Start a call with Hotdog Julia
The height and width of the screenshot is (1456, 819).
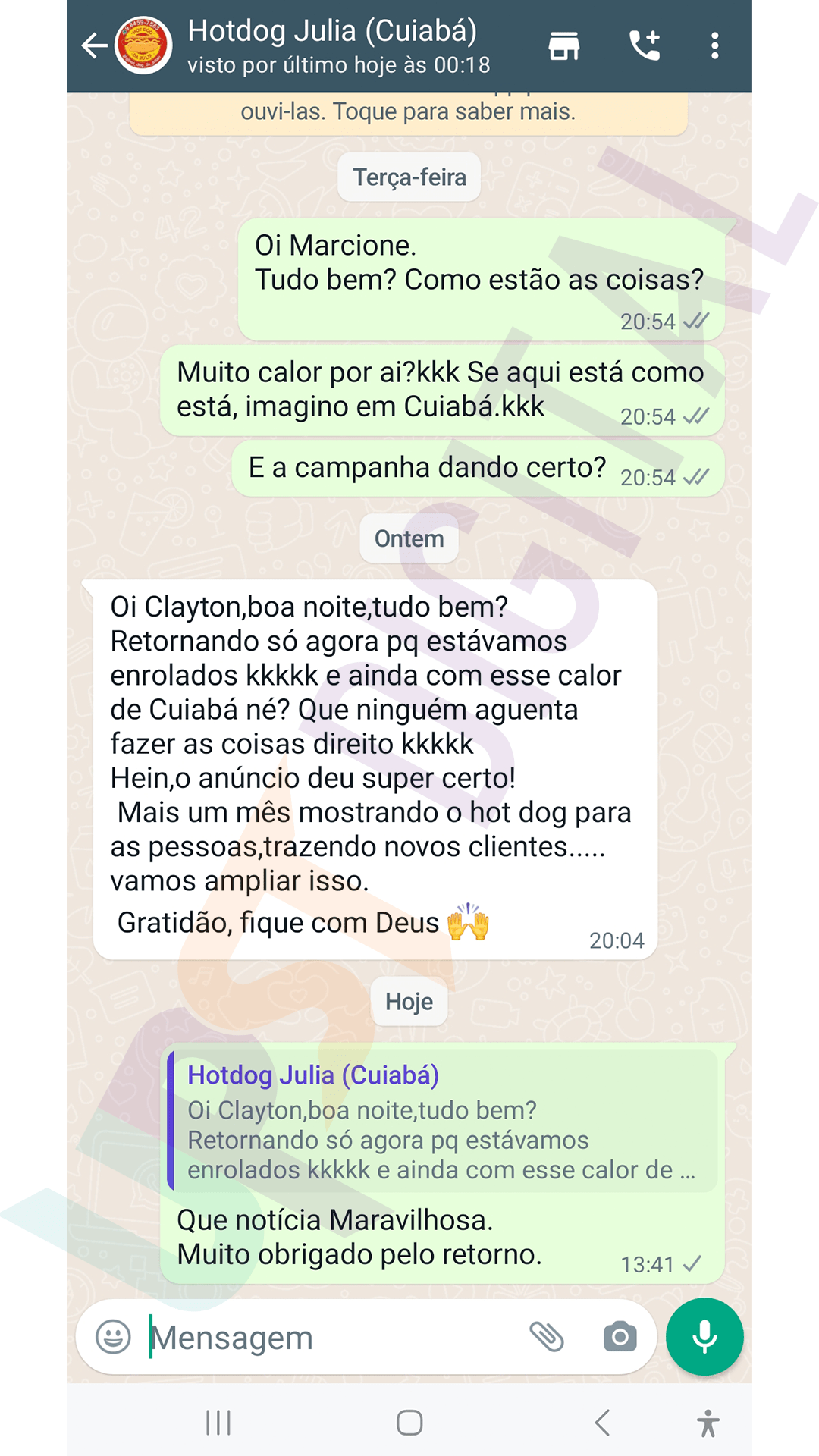[x=645, y=45]
